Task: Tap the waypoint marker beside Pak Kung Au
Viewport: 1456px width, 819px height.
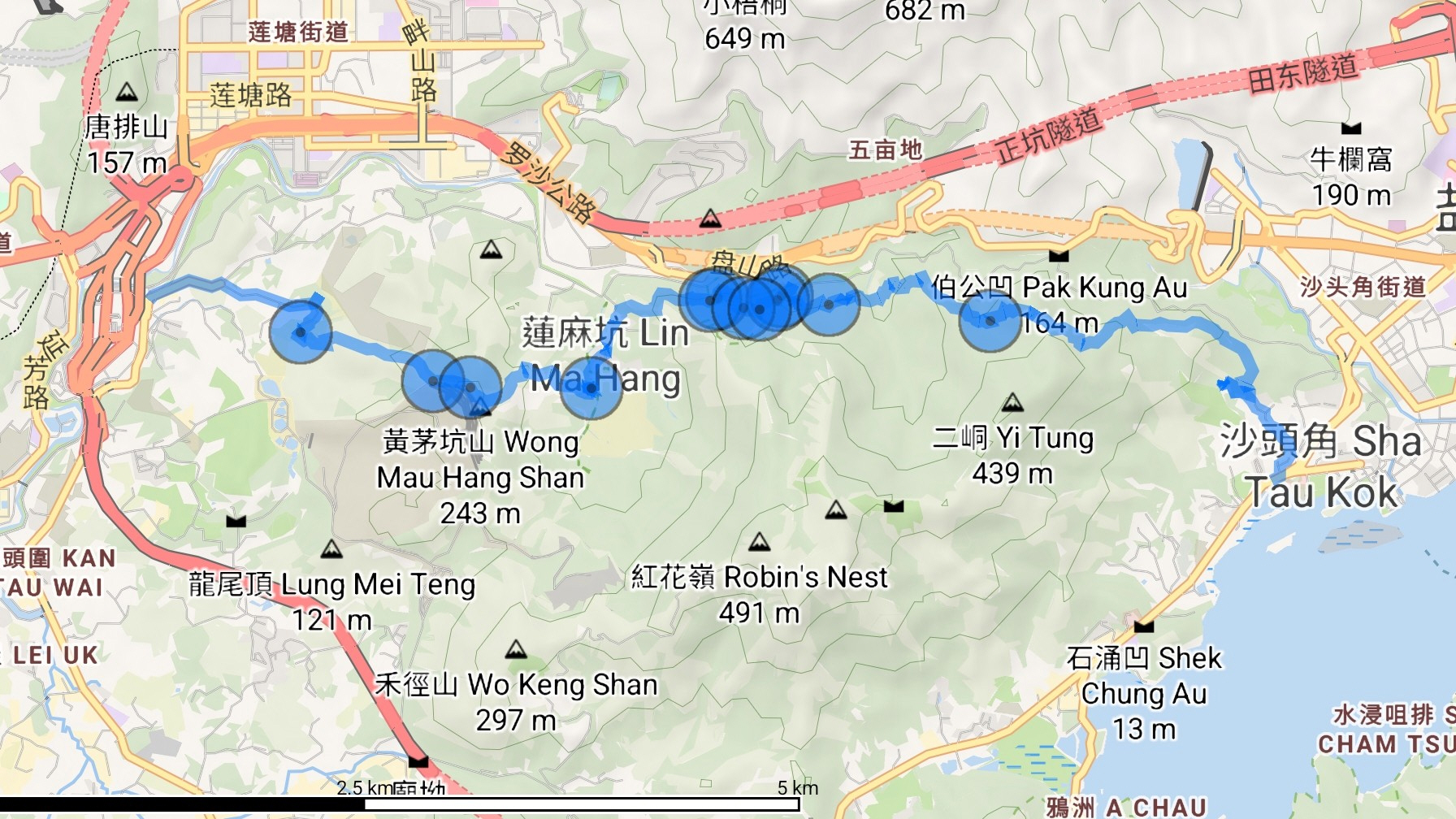Action: click(990, 320)
